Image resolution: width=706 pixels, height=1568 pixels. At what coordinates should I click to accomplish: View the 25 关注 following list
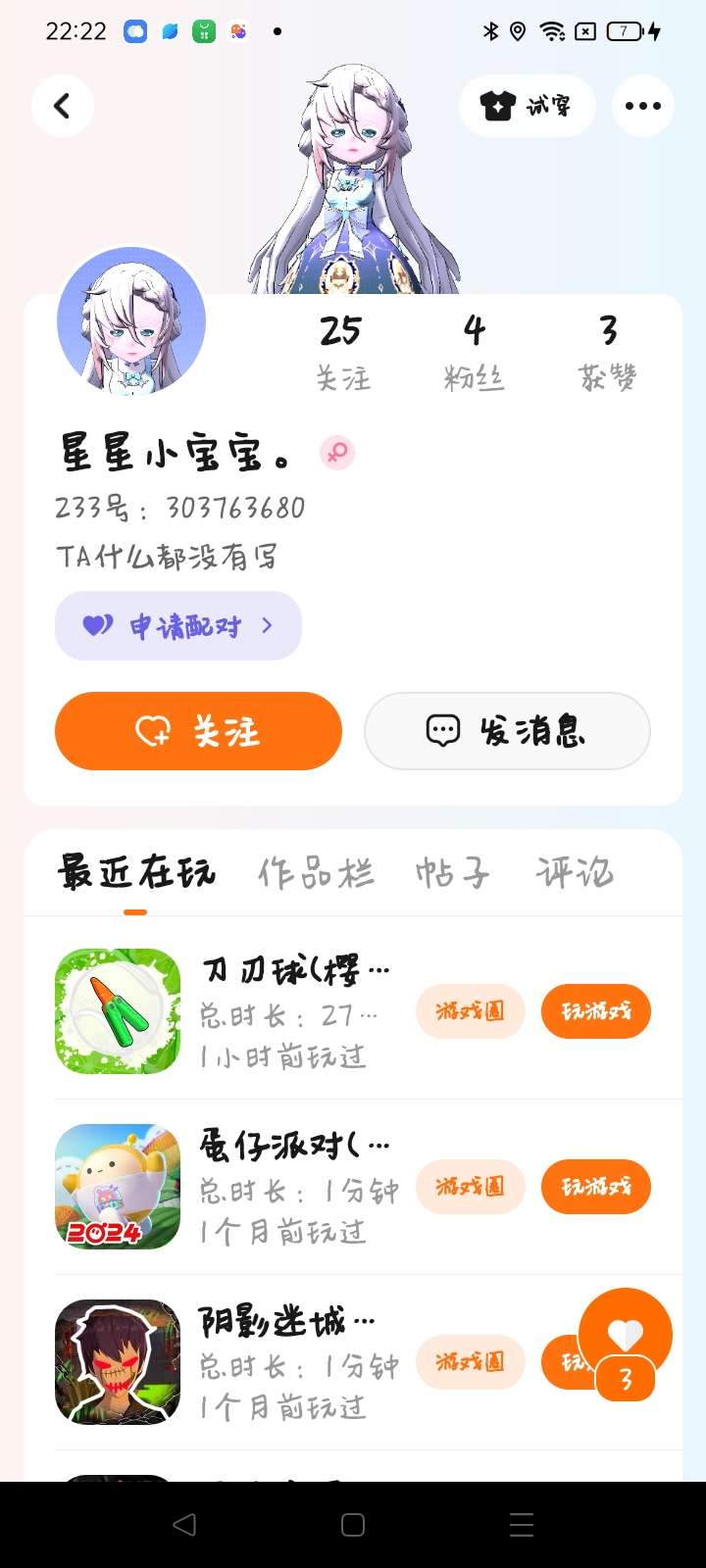point(342,353)
